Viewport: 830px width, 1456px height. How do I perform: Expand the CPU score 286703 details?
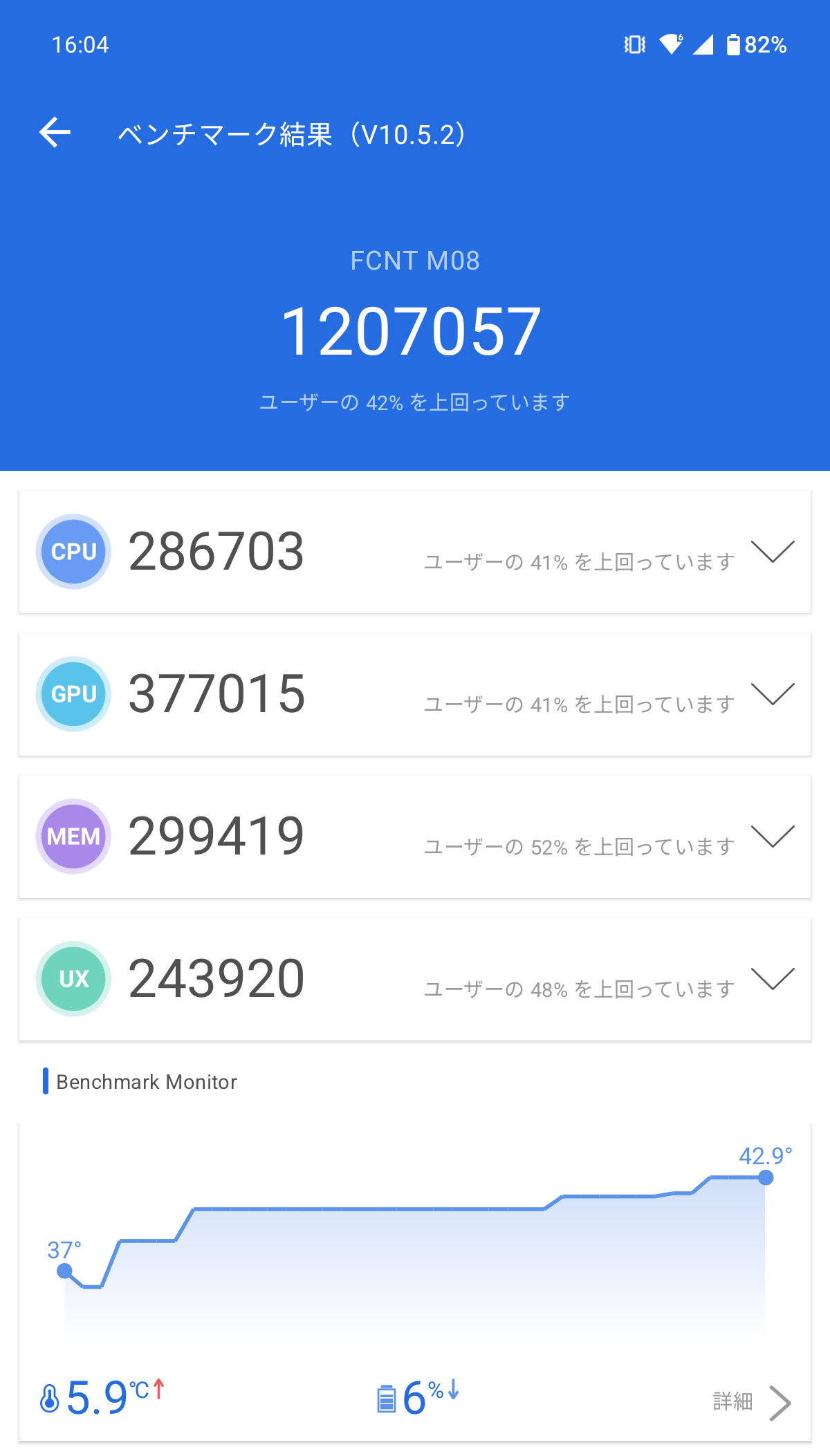pyautogui.click(x=773, y=552)
